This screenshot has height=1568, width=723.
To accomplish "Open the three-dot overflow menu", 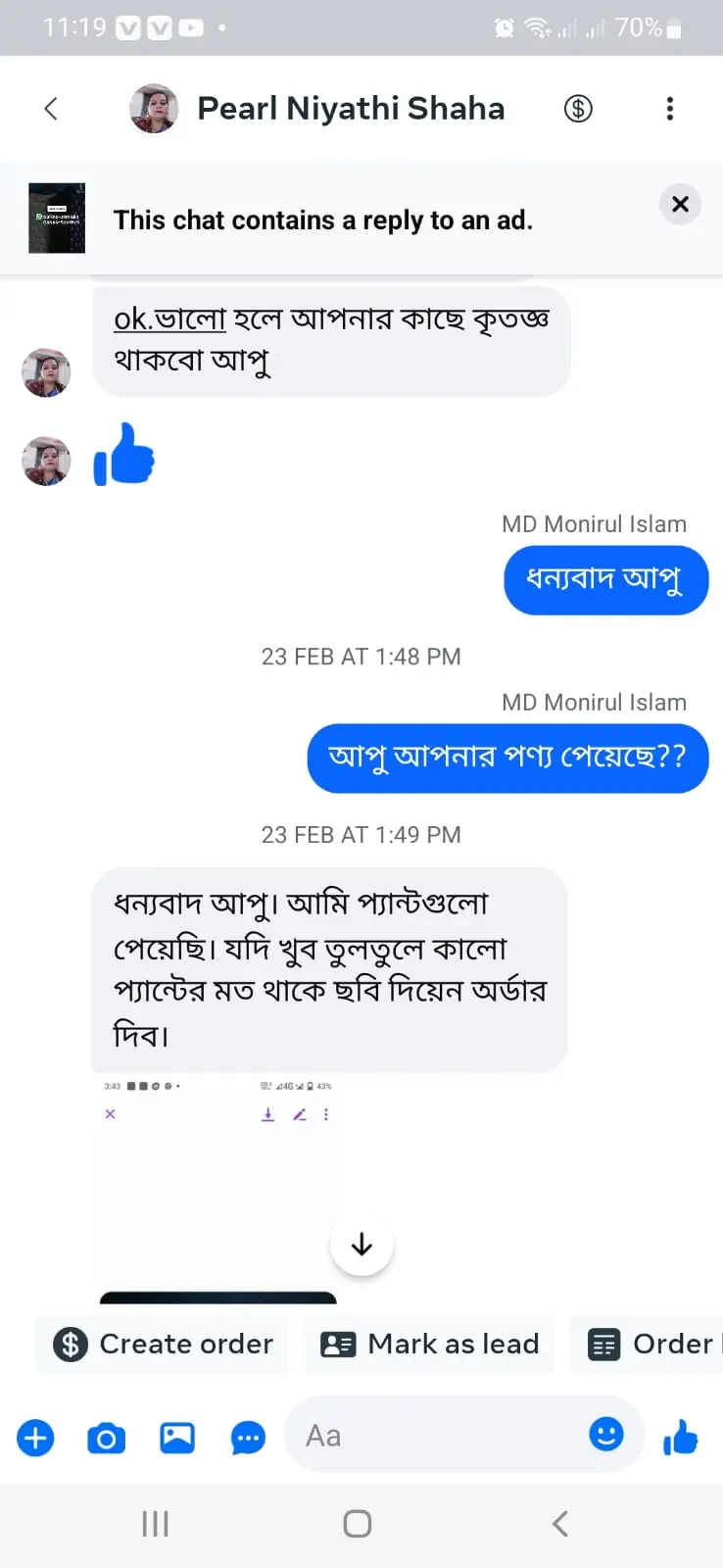I will click(670, 109).
